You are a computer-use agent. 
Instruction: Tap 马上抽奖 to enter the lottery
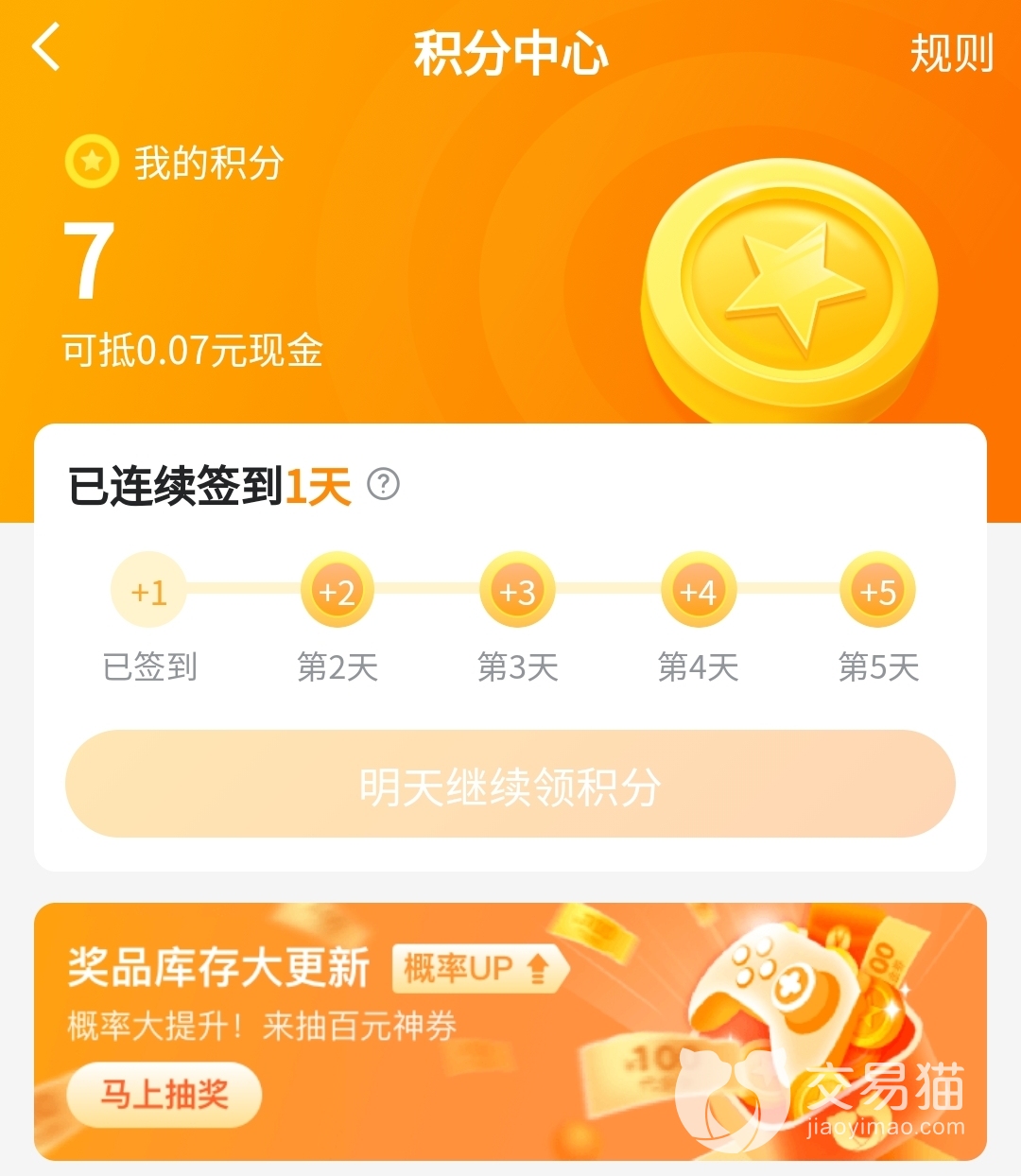[164, 1095]
